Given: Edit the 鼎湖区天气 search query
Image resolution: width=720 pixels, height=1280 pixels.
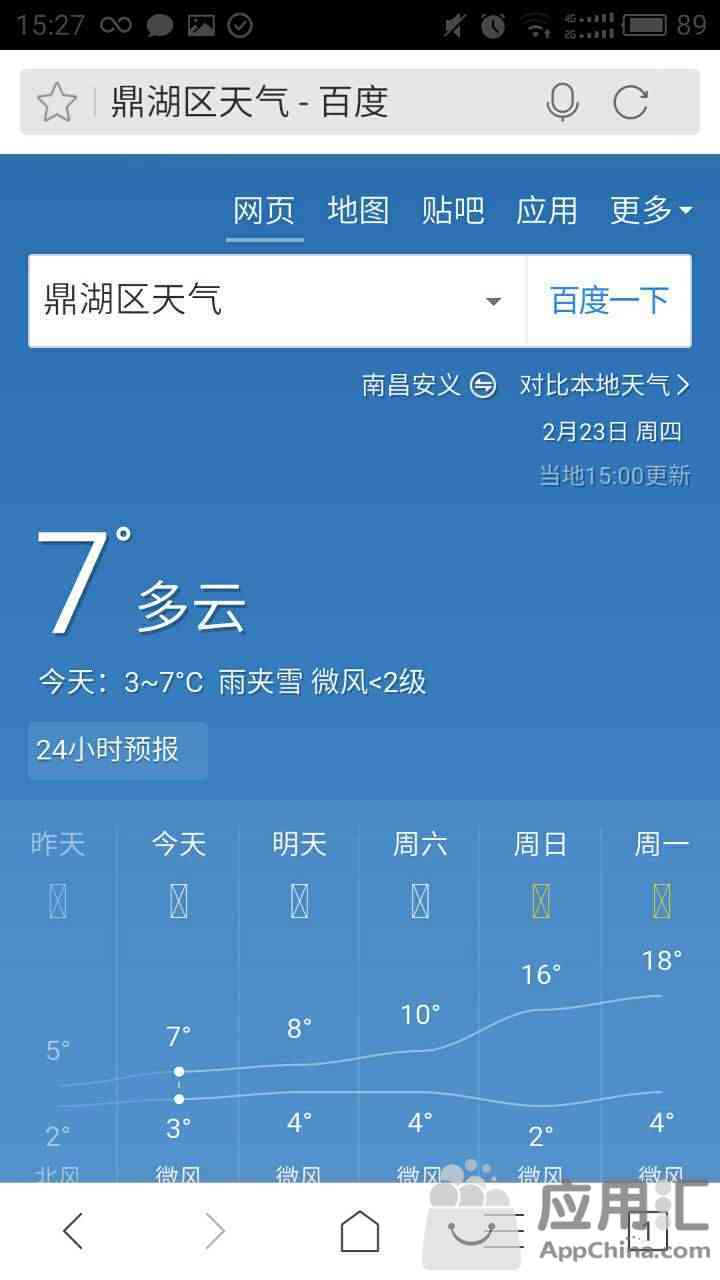Looking at the screenshot, I should click(250, 300).
